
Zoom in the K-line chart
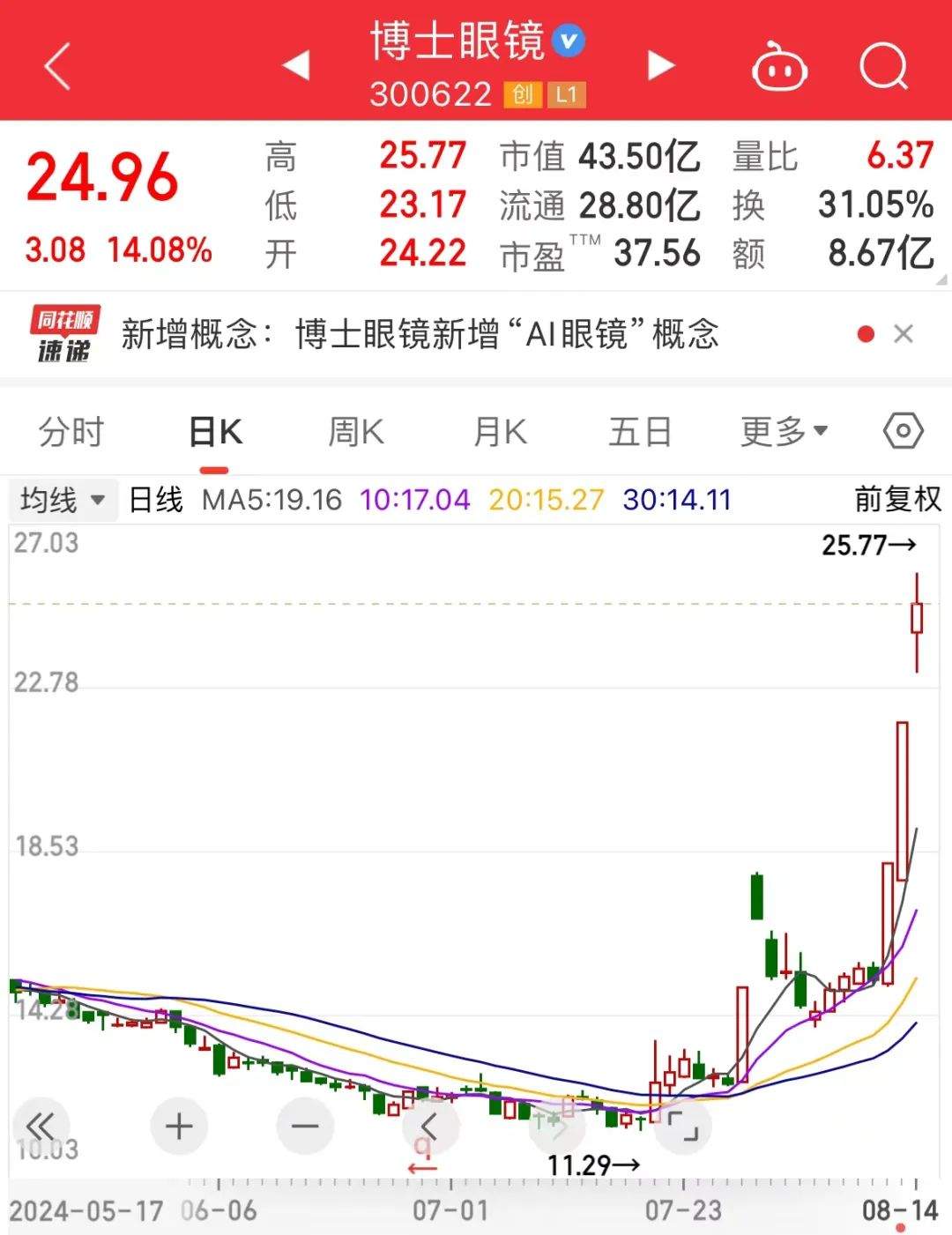179,1126
